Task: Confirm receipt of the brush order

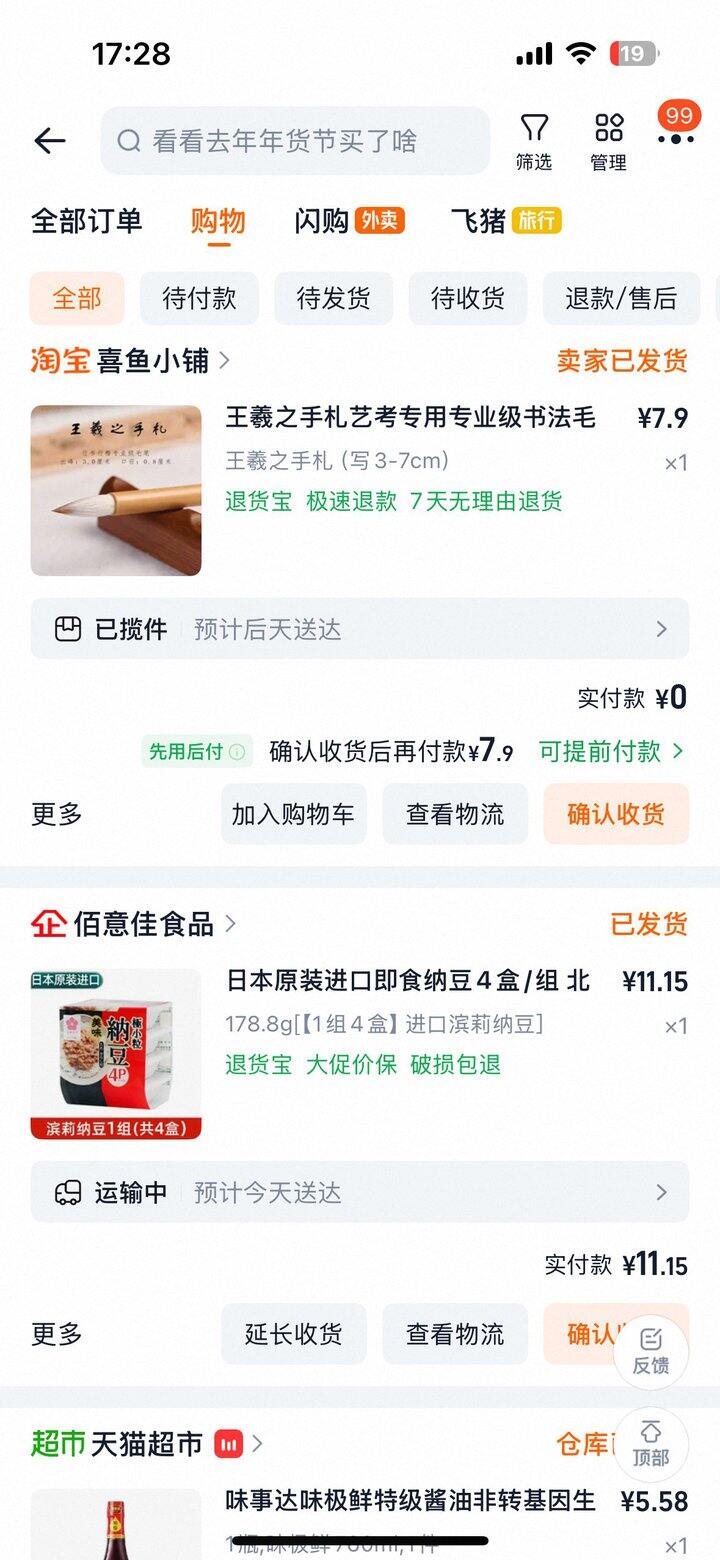Action: click(615, 814)
